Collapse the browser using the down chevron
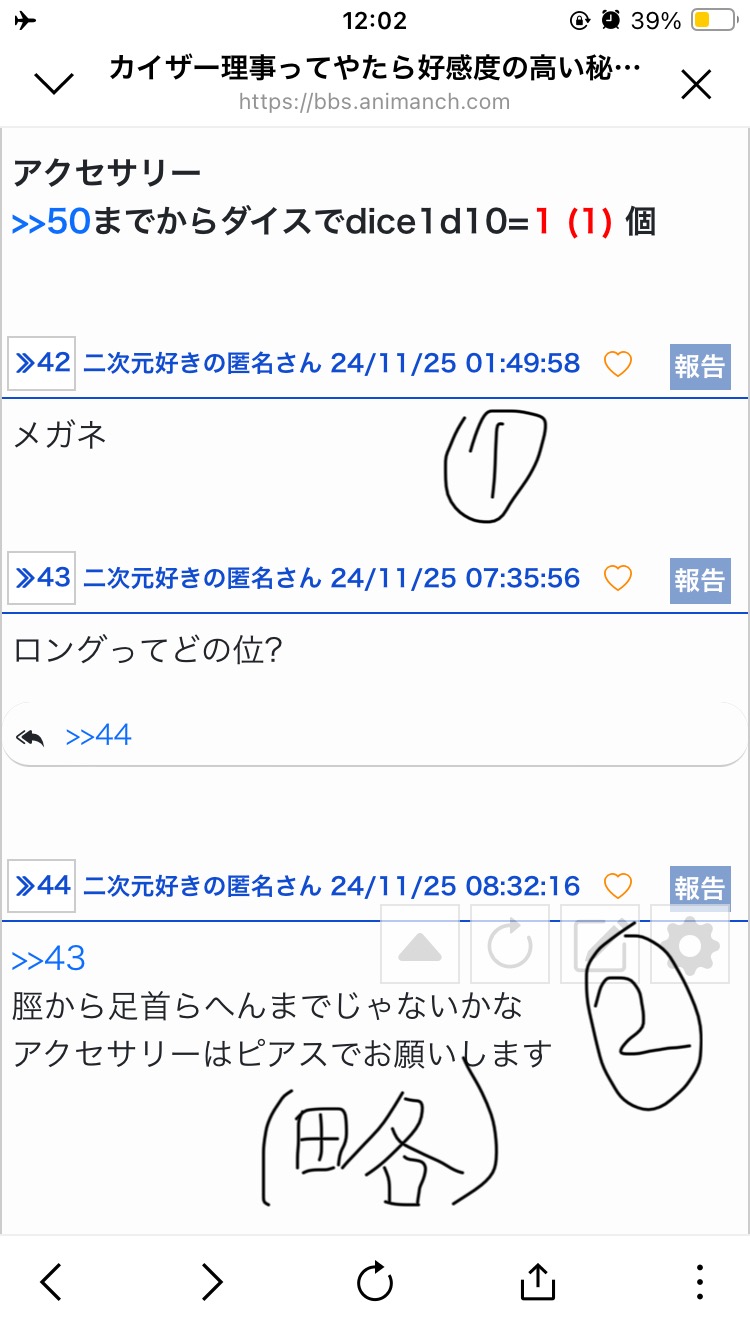Image resolution: width=750 pixels, height=1334 pixels. click(54, 84)
